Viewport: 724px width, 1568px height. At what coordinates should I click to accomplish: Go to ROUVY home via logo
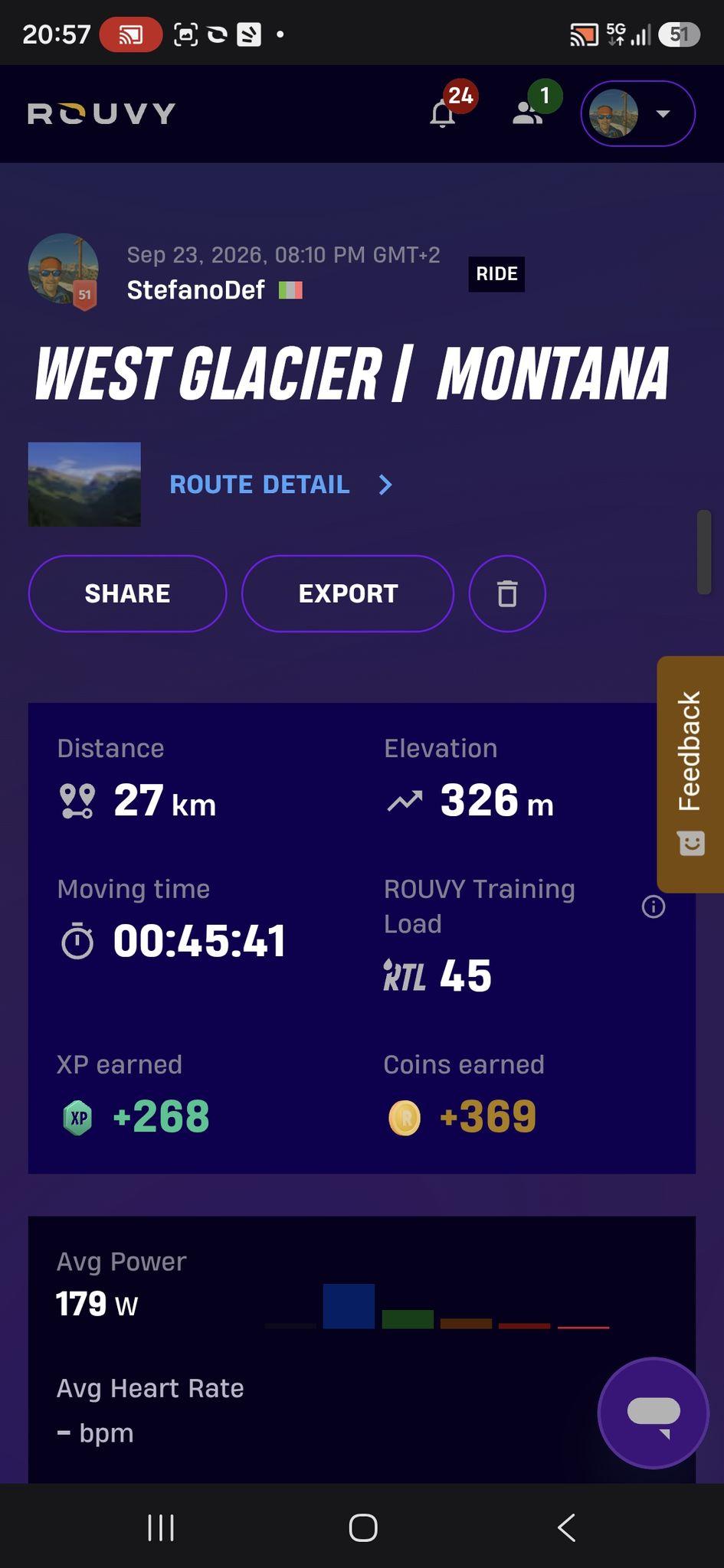point(102,113)
